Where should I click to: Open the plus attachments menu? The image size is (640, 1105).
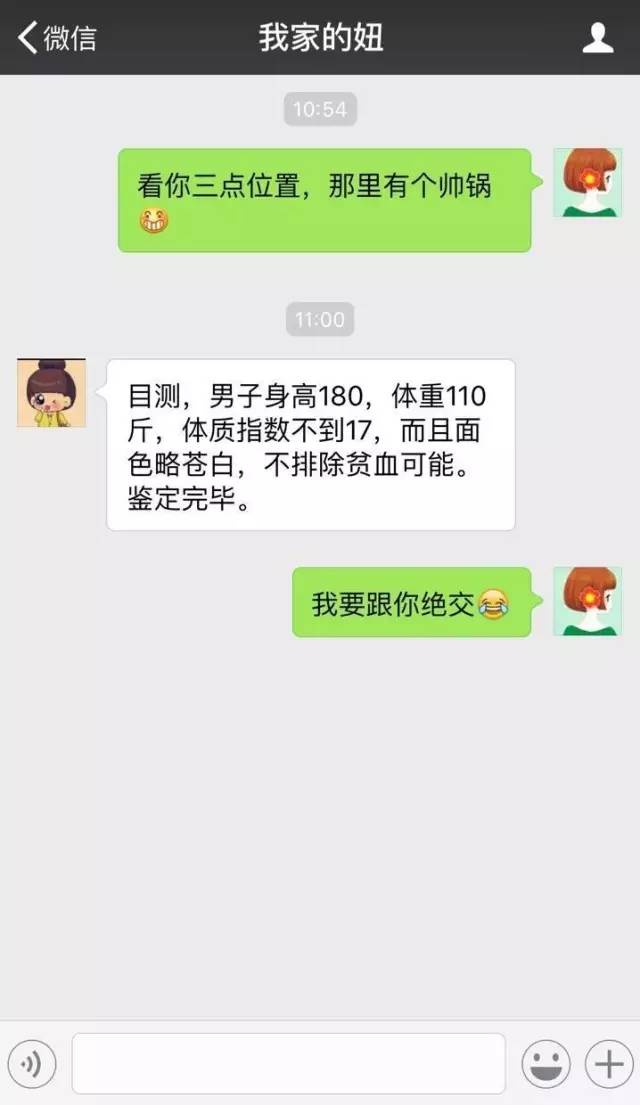pos(609,1063)
